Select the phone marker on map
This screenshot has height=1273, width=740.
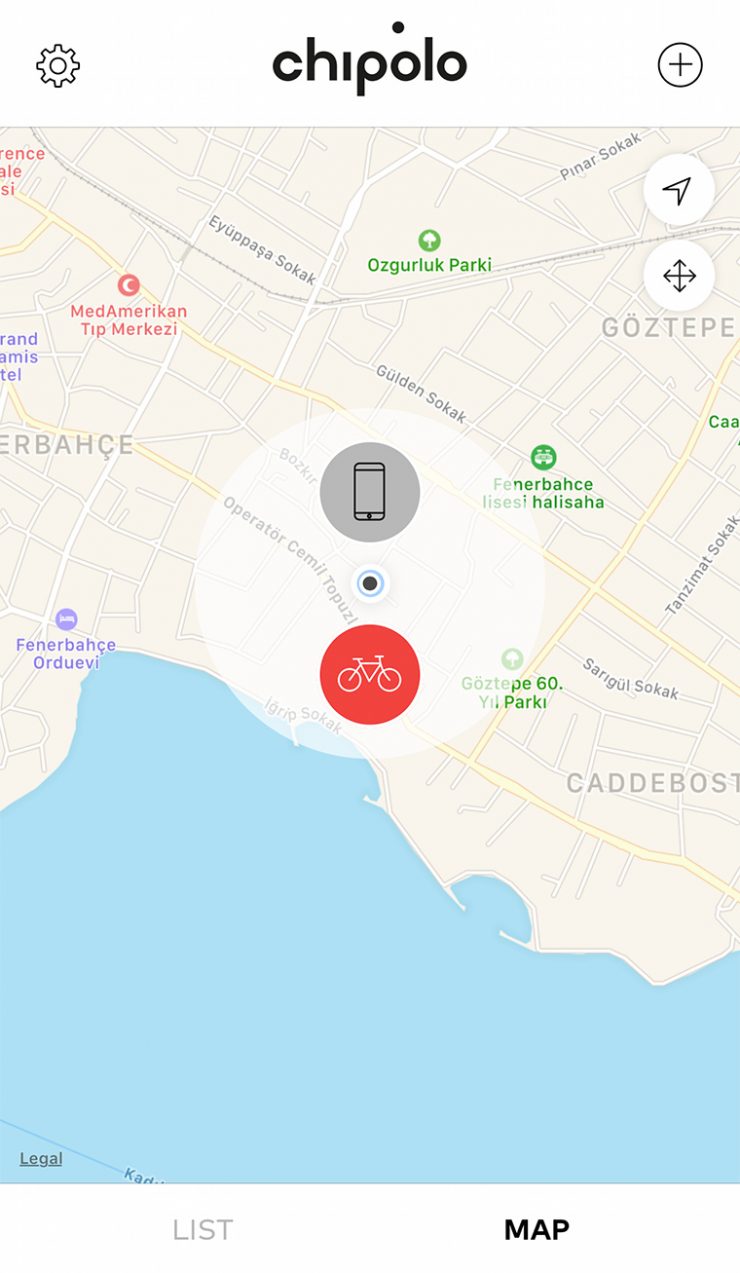click(370, 492)
